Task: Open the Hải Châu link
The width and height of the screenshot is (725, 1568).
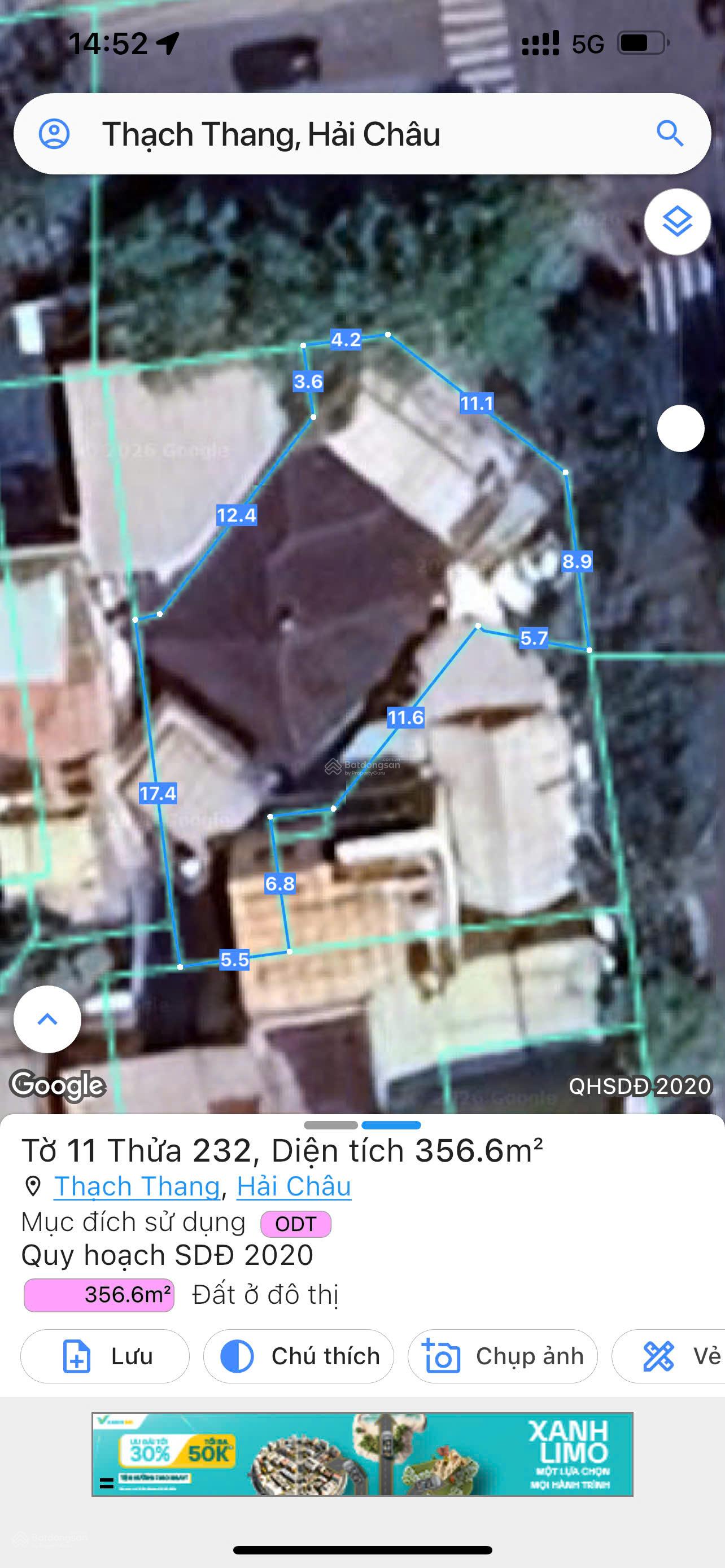Action: click(294, 1186)
